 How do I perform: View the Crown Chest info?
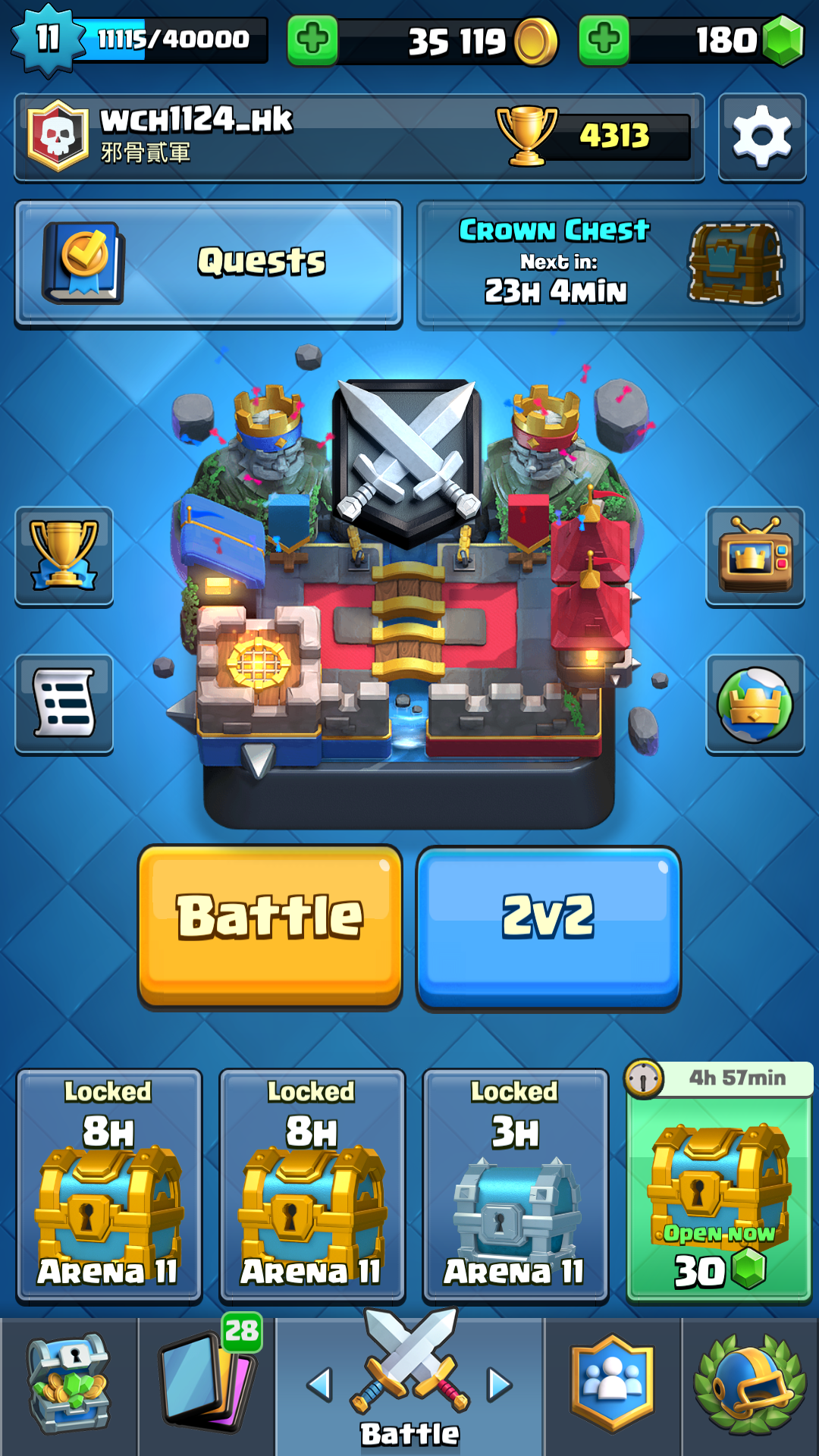pos(610,263)
